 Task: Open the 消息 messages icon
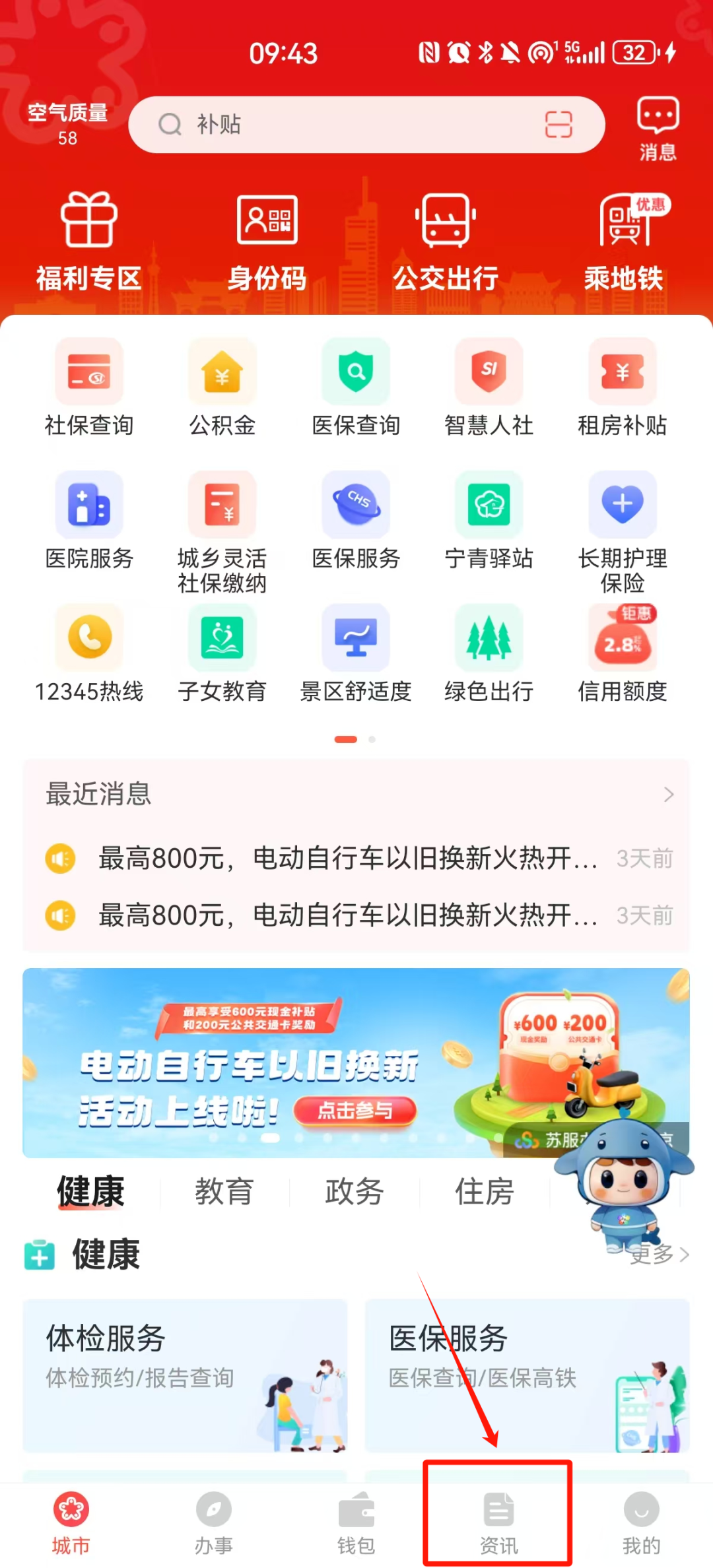[658, 128]
